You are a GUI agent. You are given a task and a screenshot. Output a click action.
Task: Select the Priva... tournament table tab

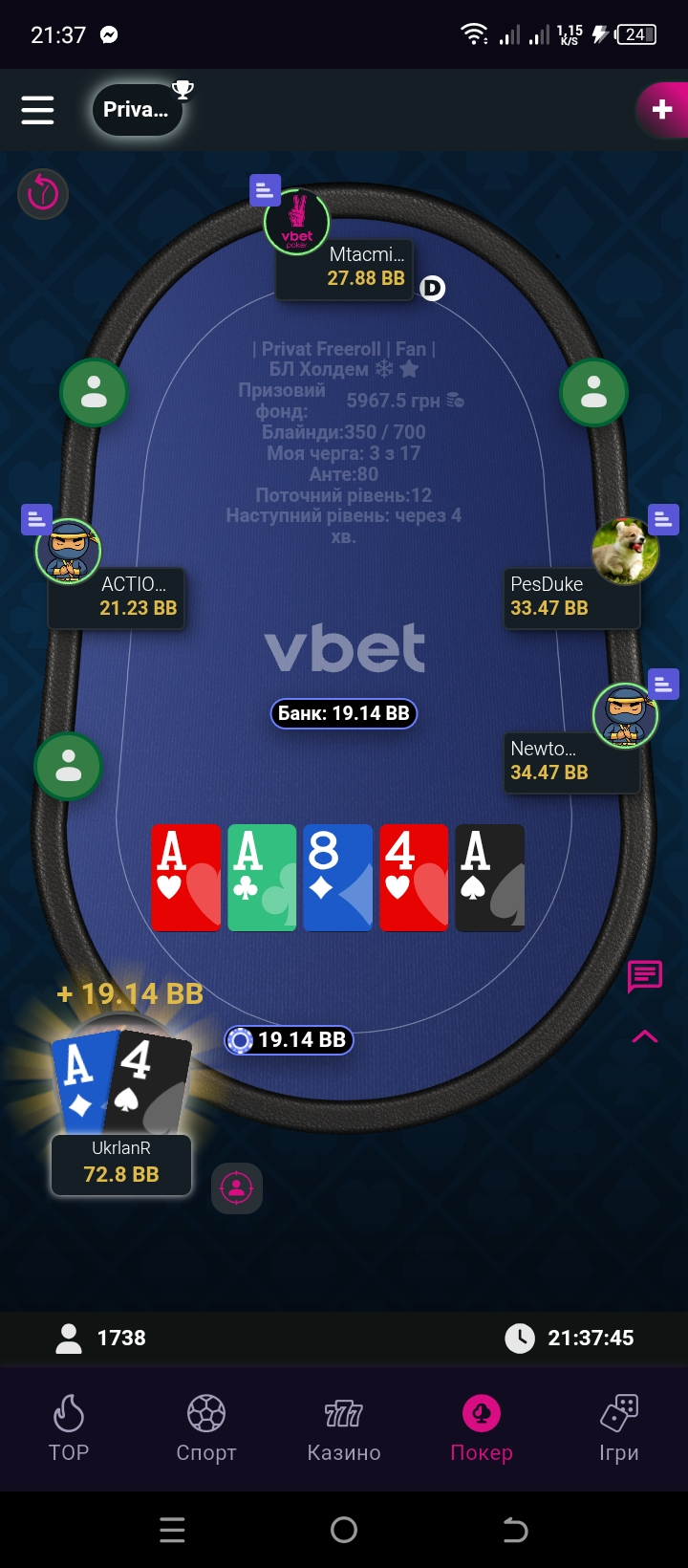click(x=137, y=110)
